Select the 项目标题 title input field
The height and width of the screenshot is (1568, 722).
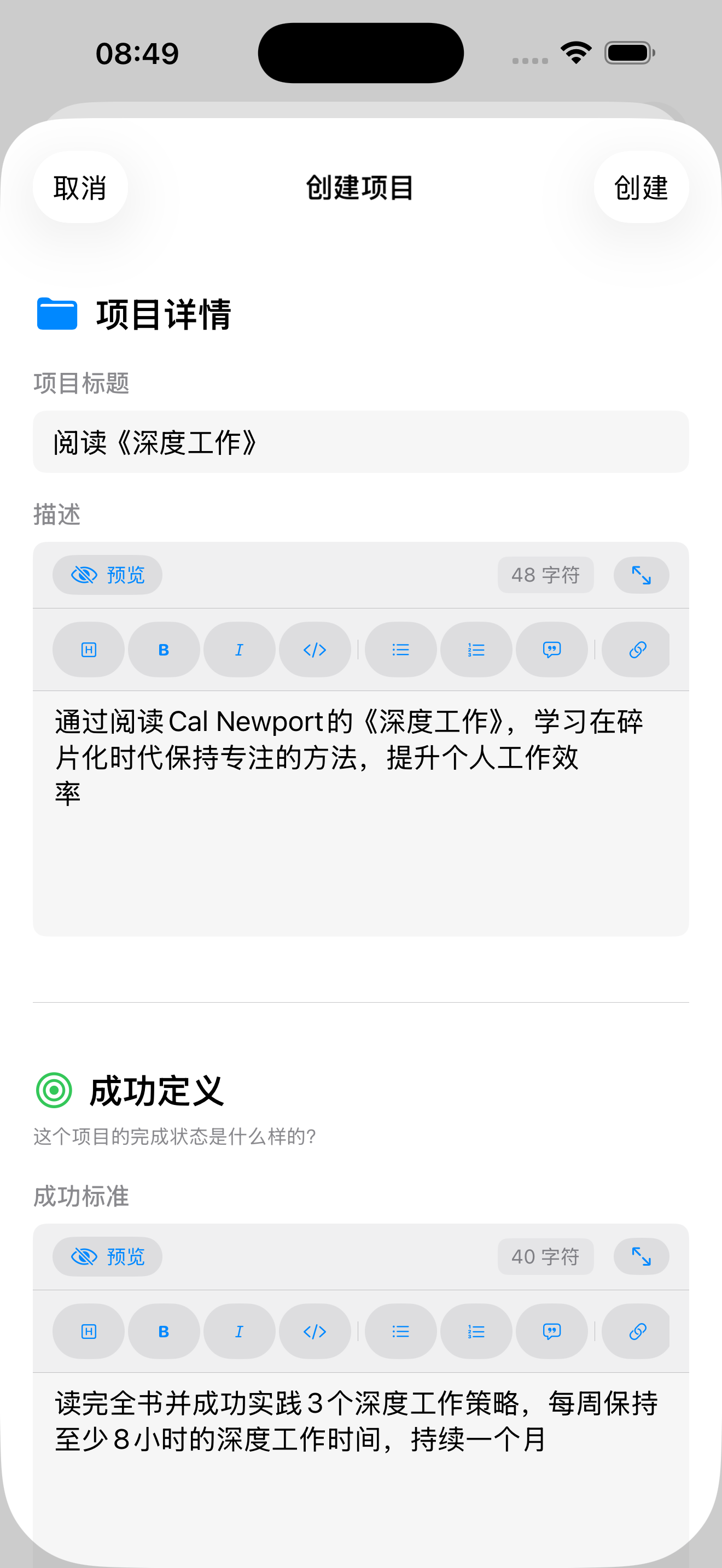click(360, 442)
